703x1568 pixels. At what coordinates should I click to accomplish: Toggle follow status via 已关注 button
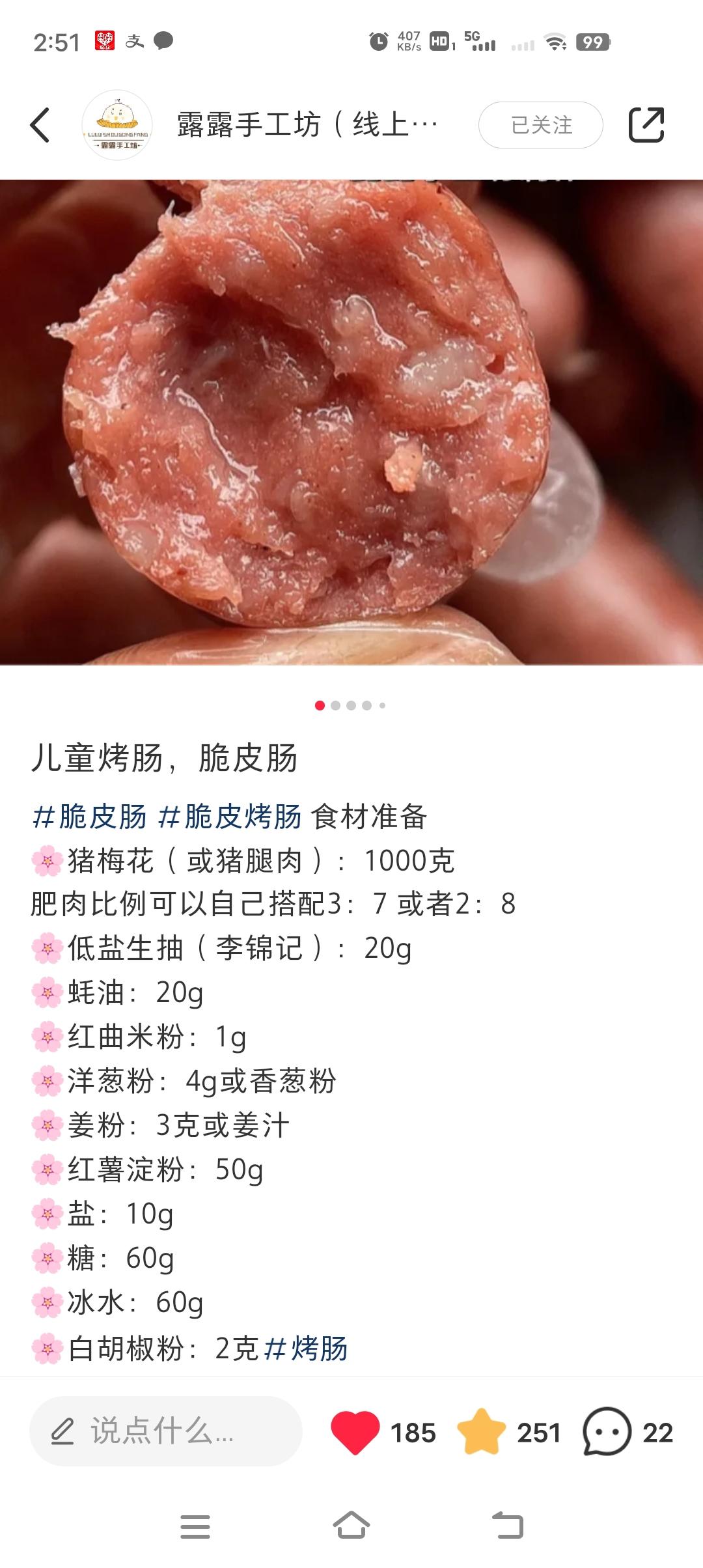[x=542, y=124]
